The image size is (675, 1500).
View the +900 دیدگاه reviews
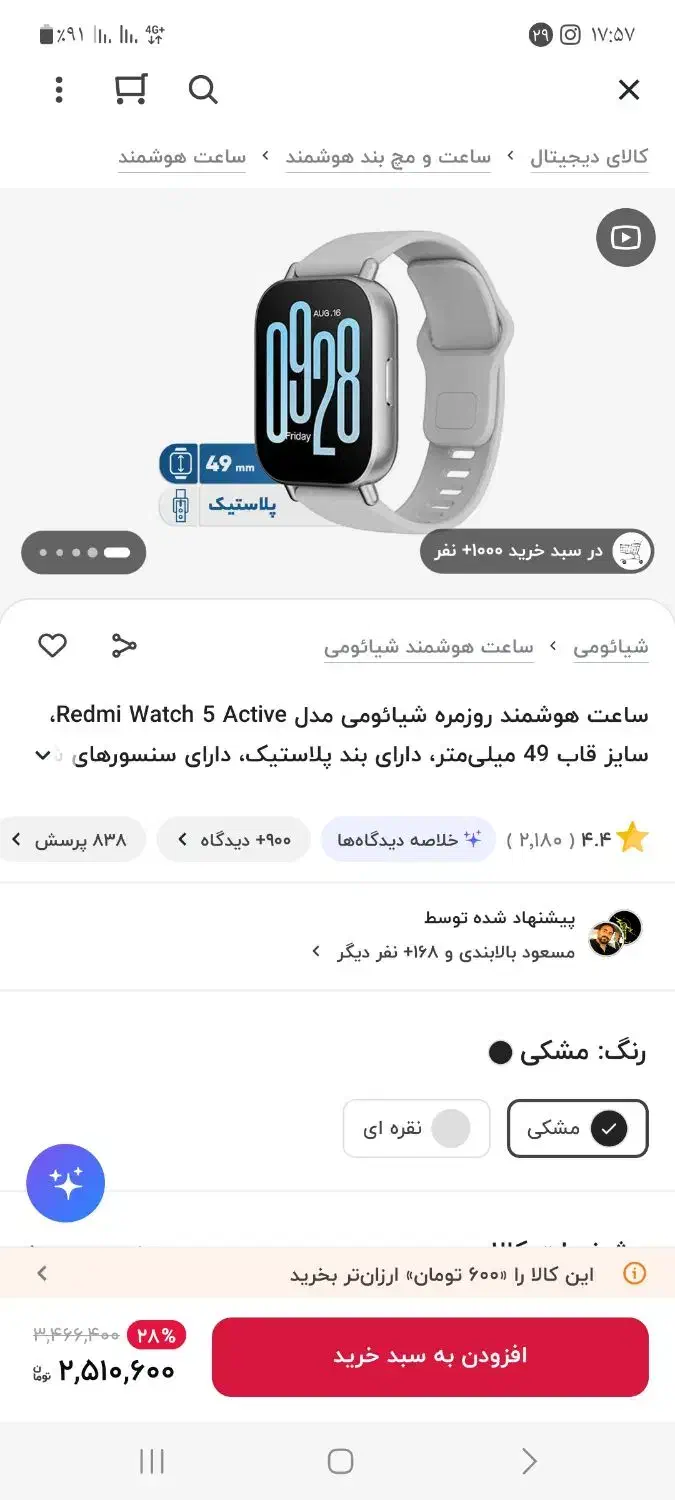232,839
